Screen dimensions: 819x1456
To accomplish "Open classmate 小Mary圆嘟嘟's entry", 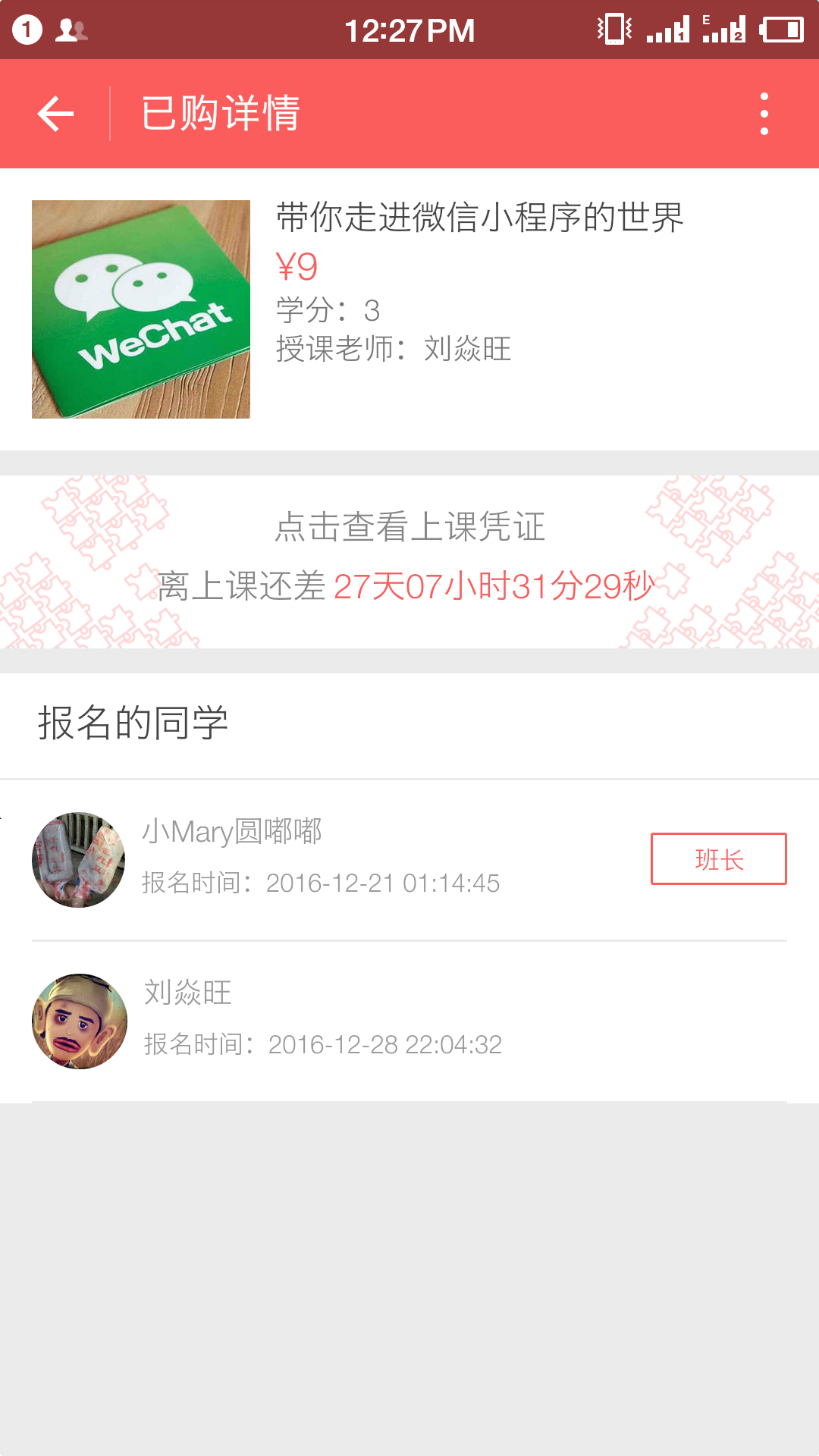I will 318,859.
